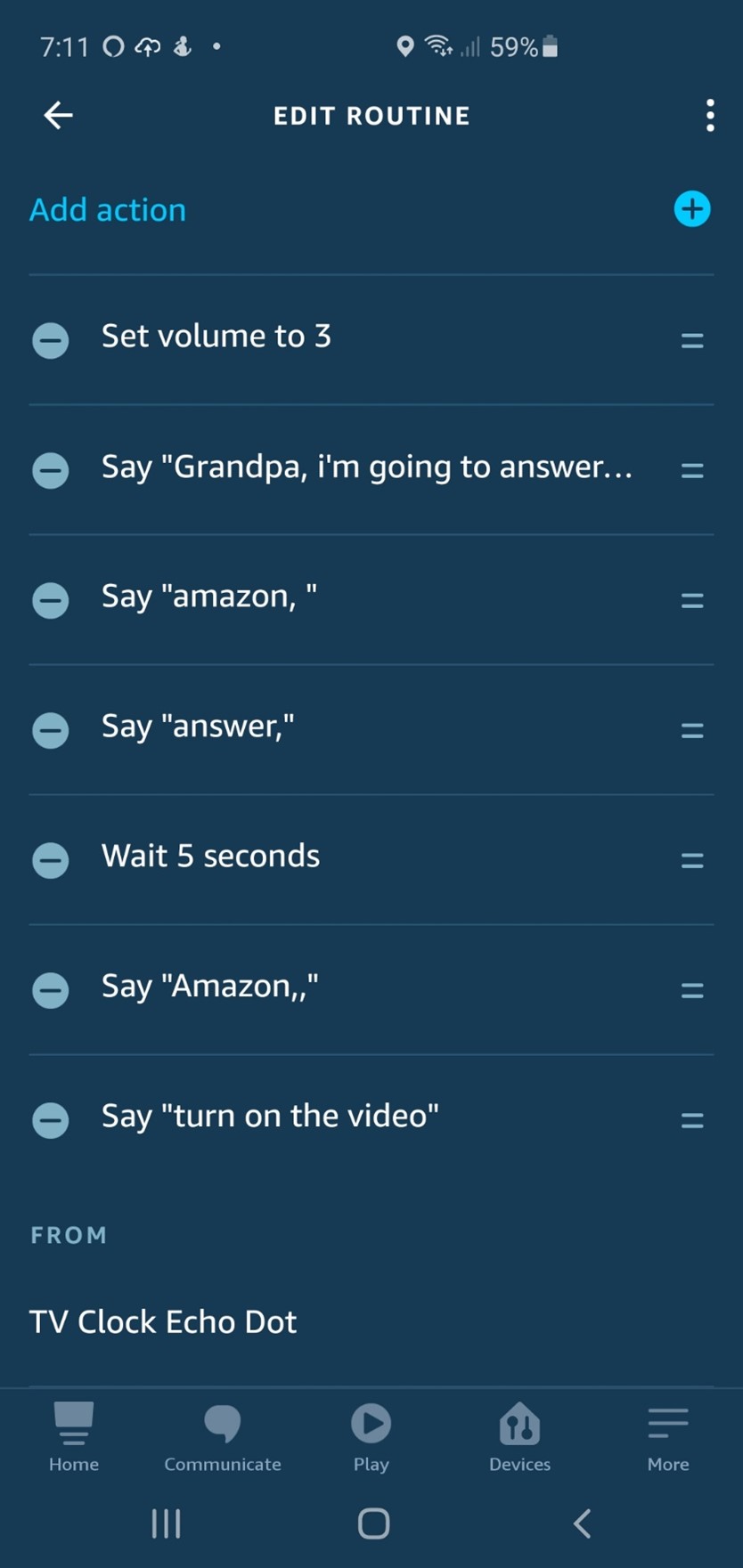Tap the system recent apps button
The height and width of the screenshot is (1568, 743).
pos(166,1523)
